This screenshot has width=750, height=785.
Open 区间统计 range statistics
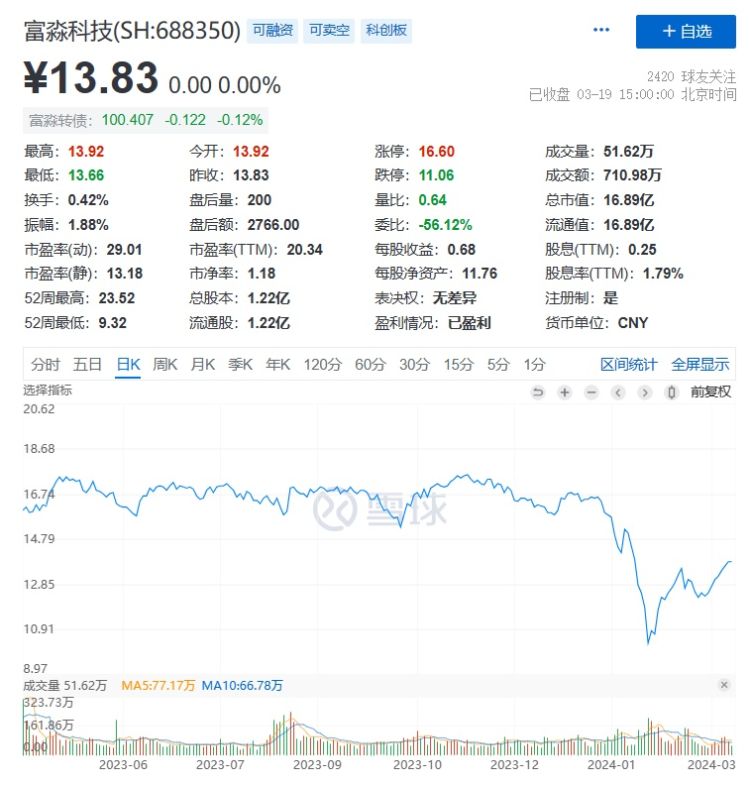[629, 365]
